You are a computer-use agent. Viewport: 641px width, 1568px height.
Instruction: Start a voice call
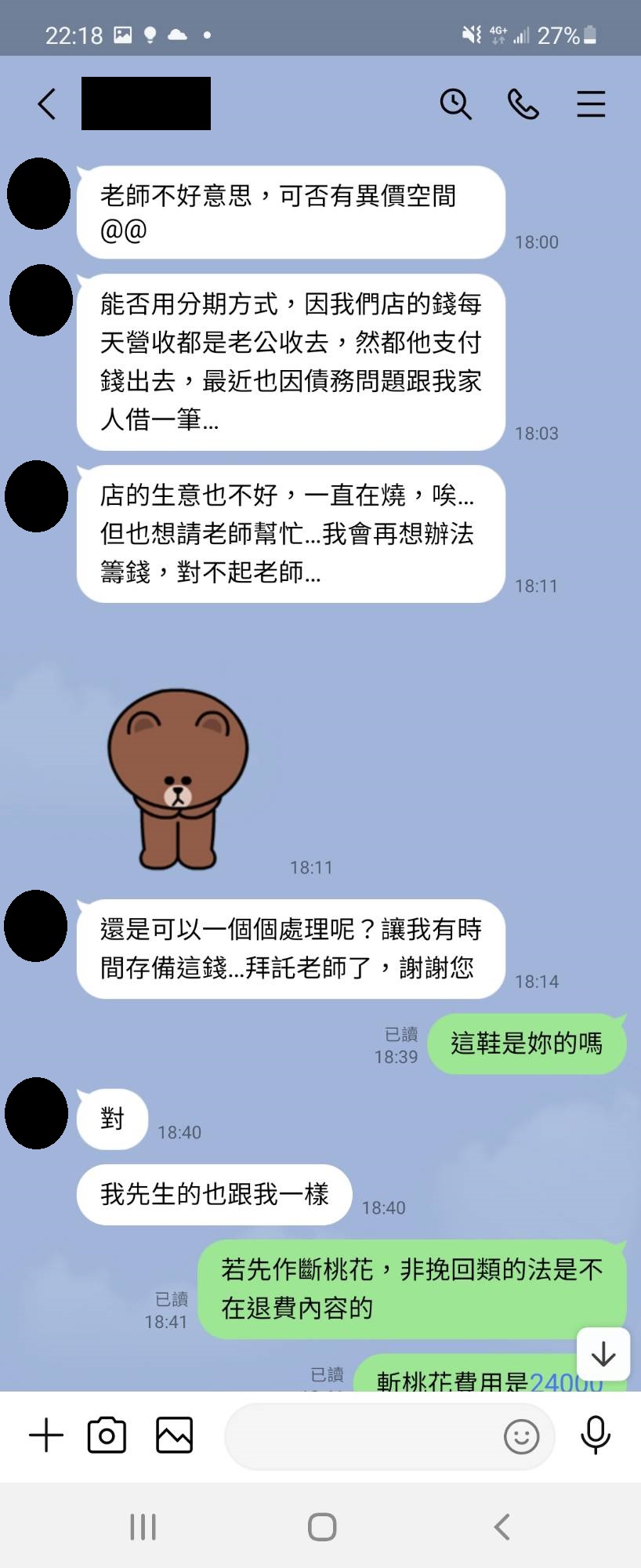[x=523, y=103]
